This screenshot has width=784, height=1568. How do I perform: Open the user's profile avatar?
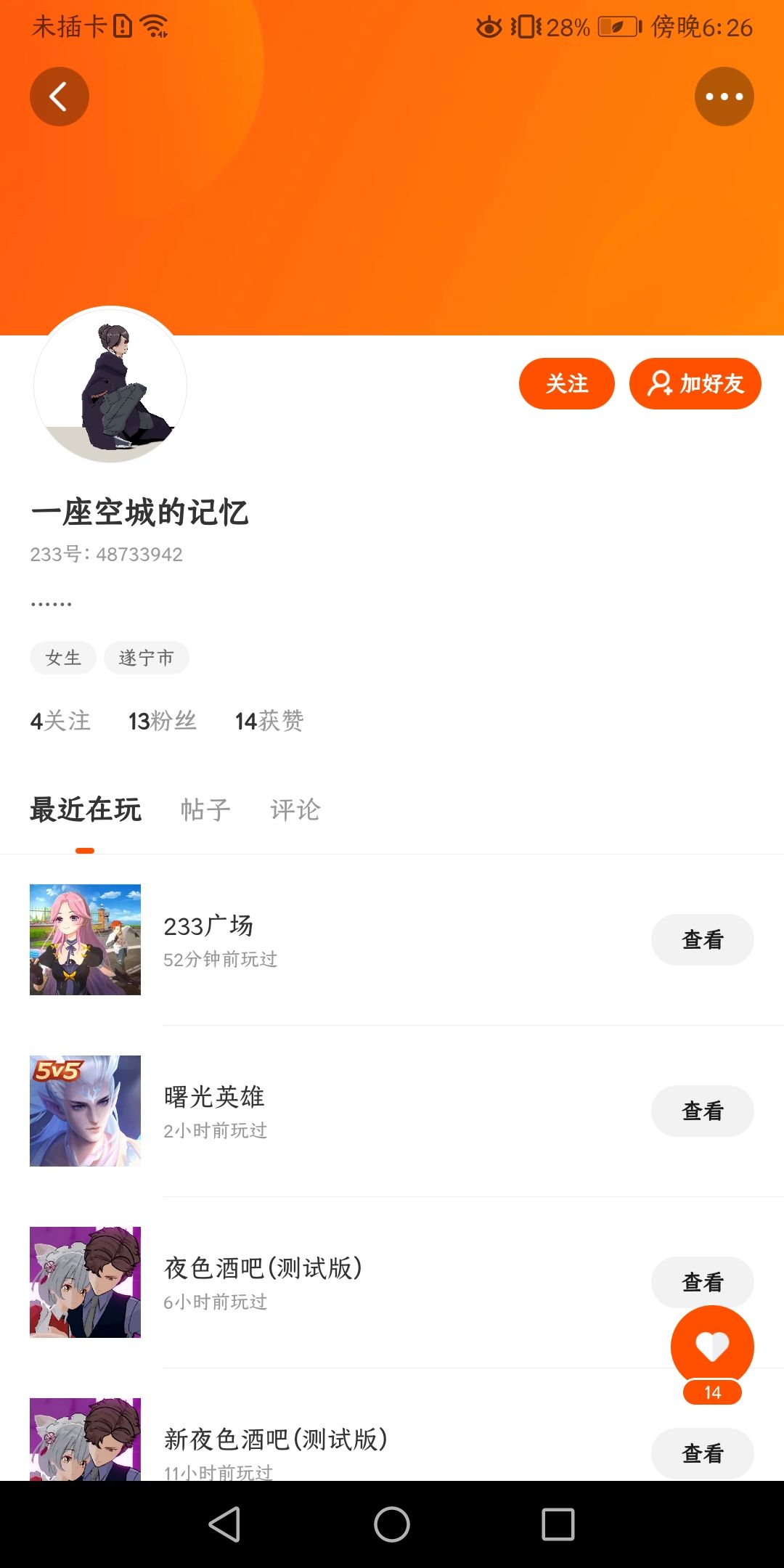click(110, 385)
